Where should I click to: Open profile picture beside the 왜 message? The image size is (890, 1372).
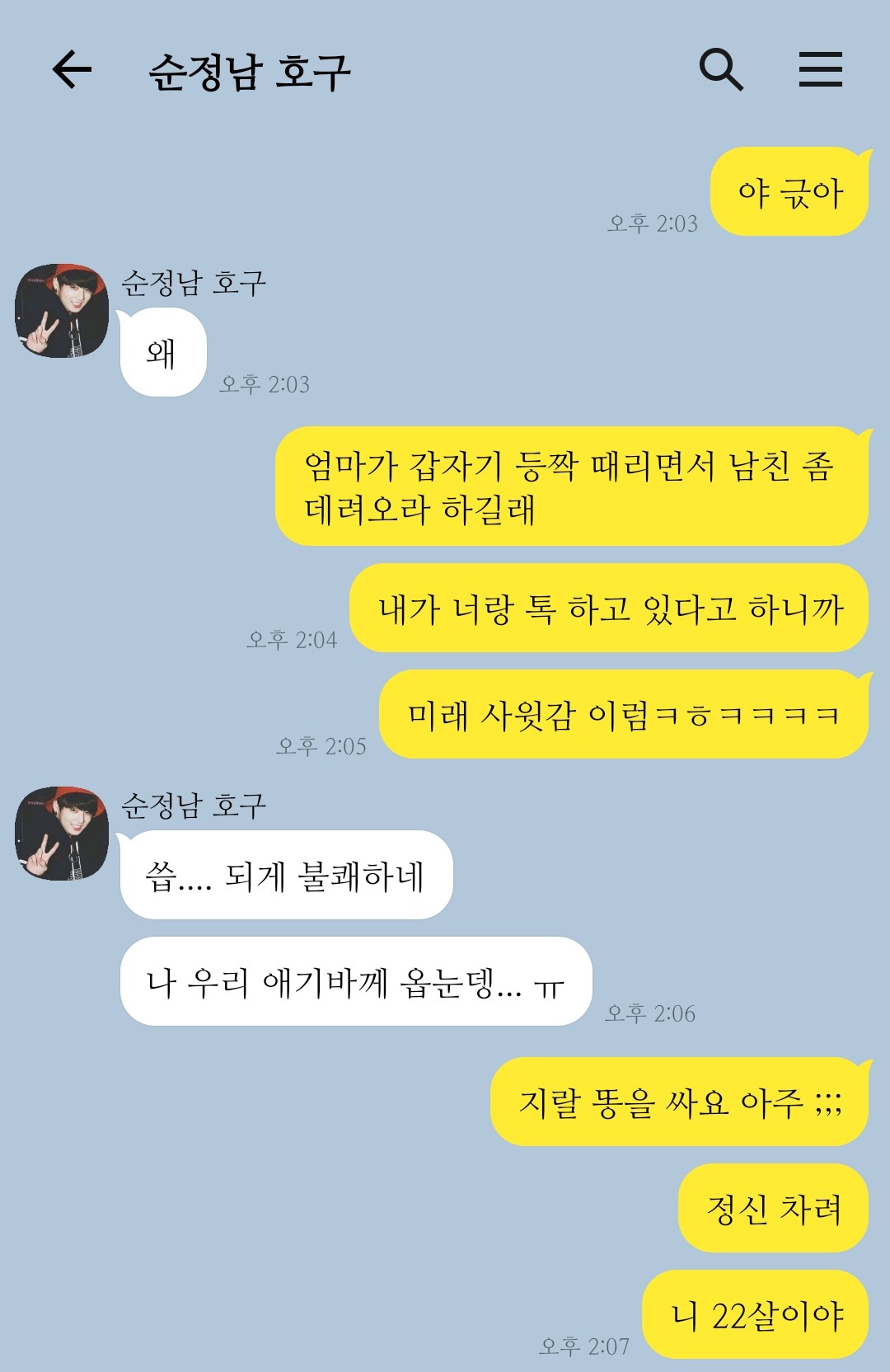coord(62,311)
